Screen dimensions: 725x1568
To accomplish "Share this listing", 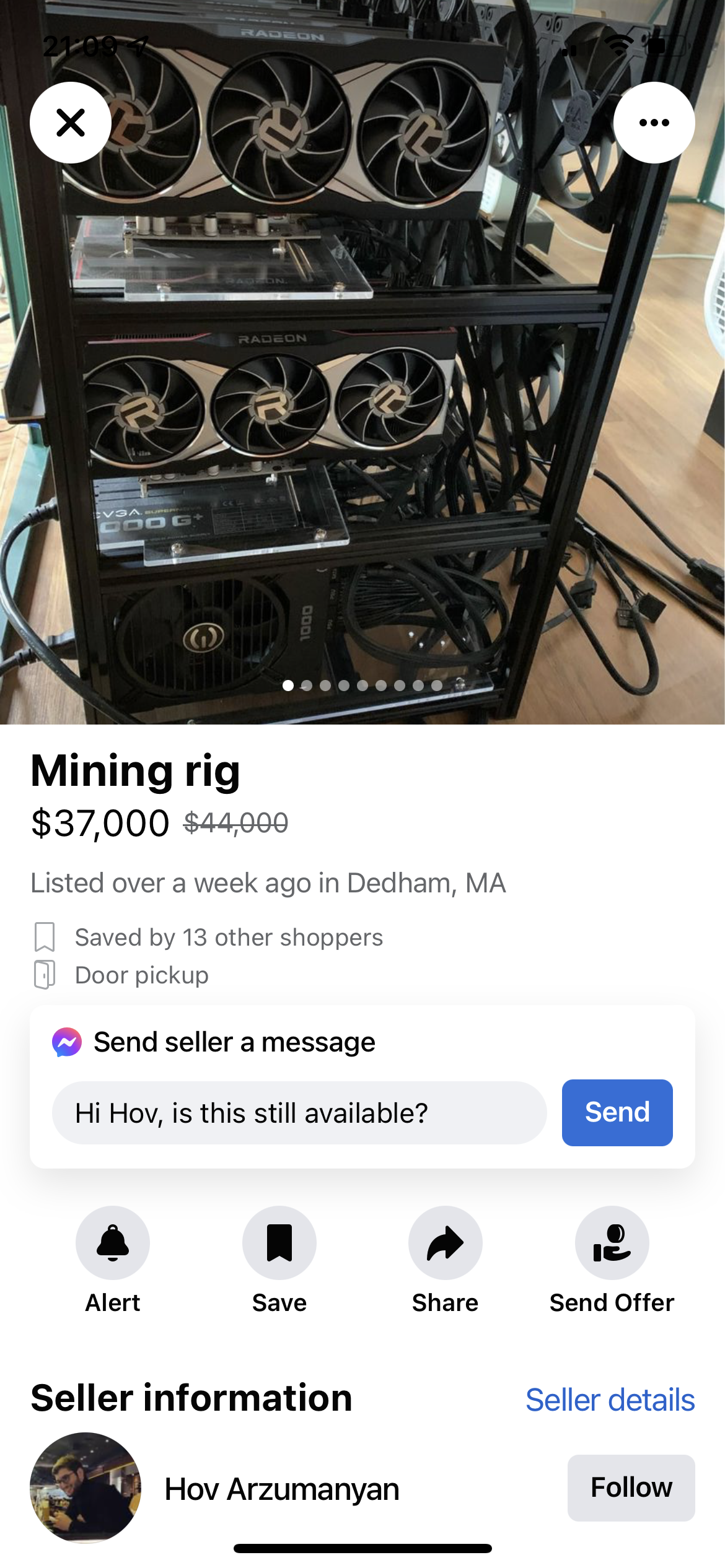I will 445,1243.
